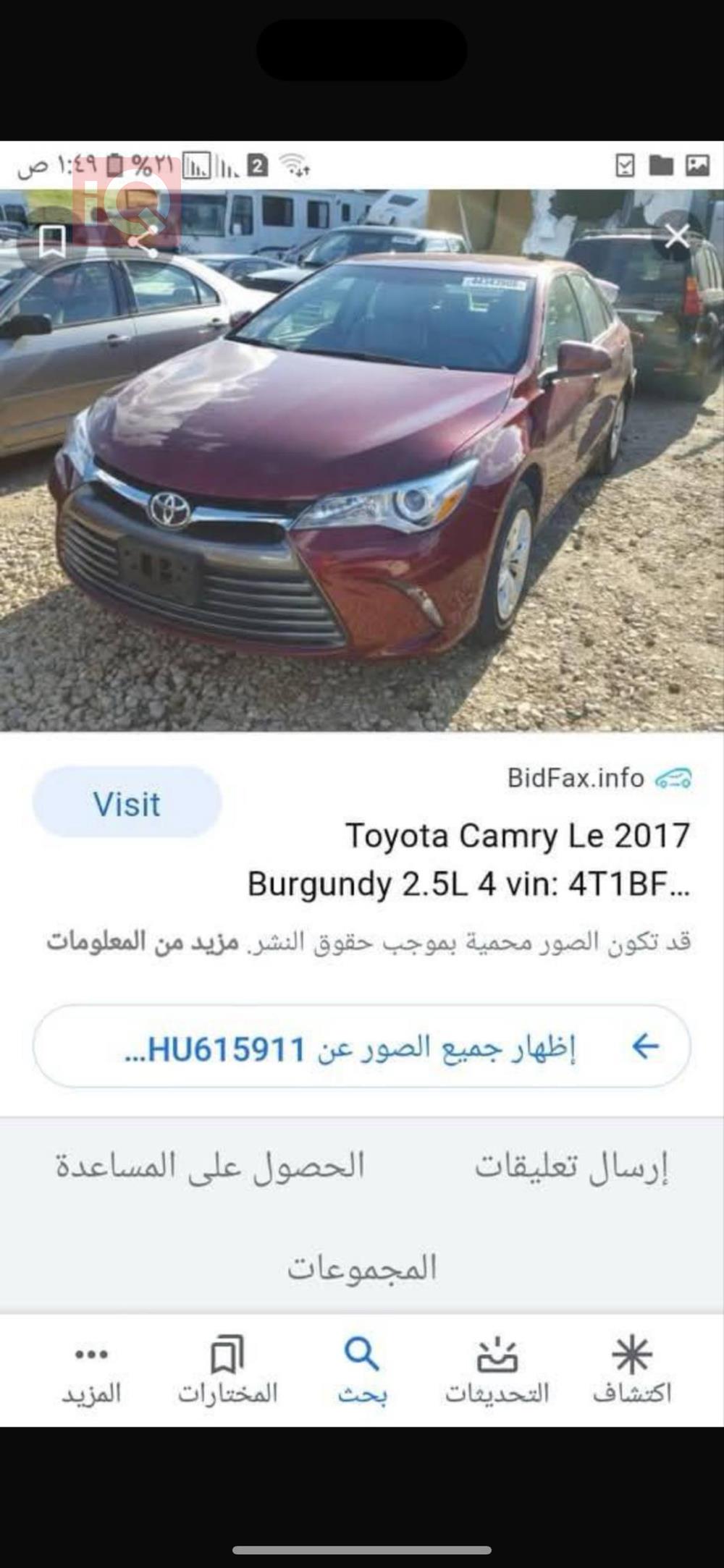Close the image viewer
Viewport: 724px width, 1568px height.
pos(677,236)
